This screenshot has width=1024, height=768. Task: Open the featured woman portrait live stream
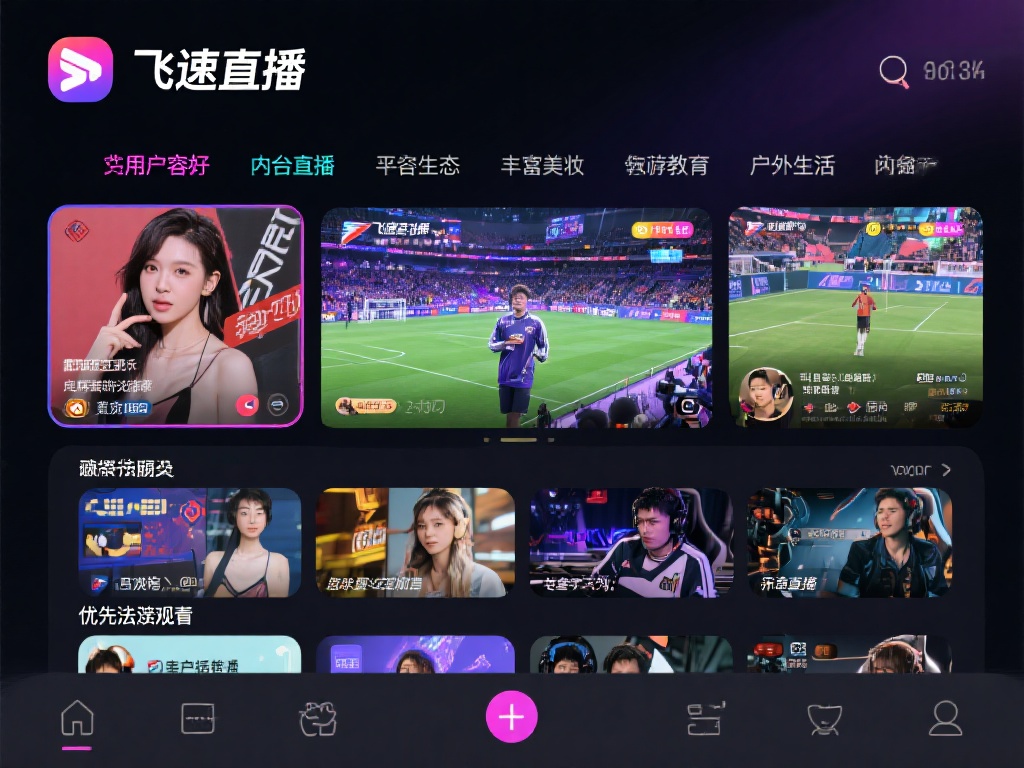pyautogui.click(x=176, y=317)
